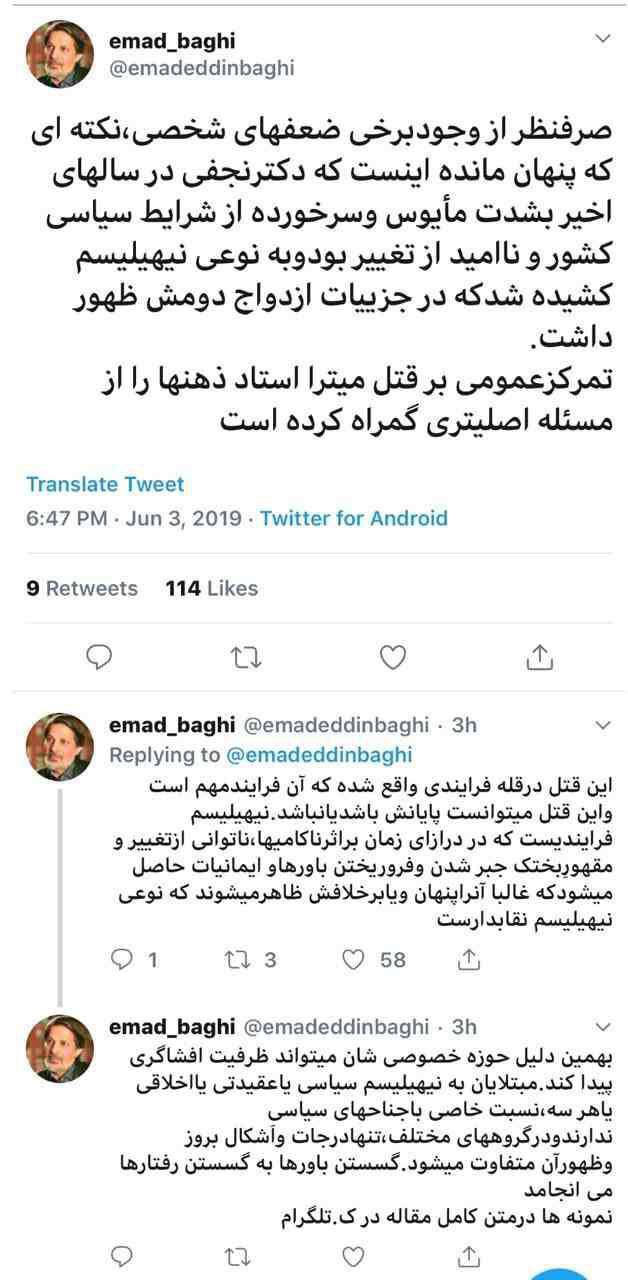View the 114 Likes list
This screenshot has width=628, height=1280.
212,588
